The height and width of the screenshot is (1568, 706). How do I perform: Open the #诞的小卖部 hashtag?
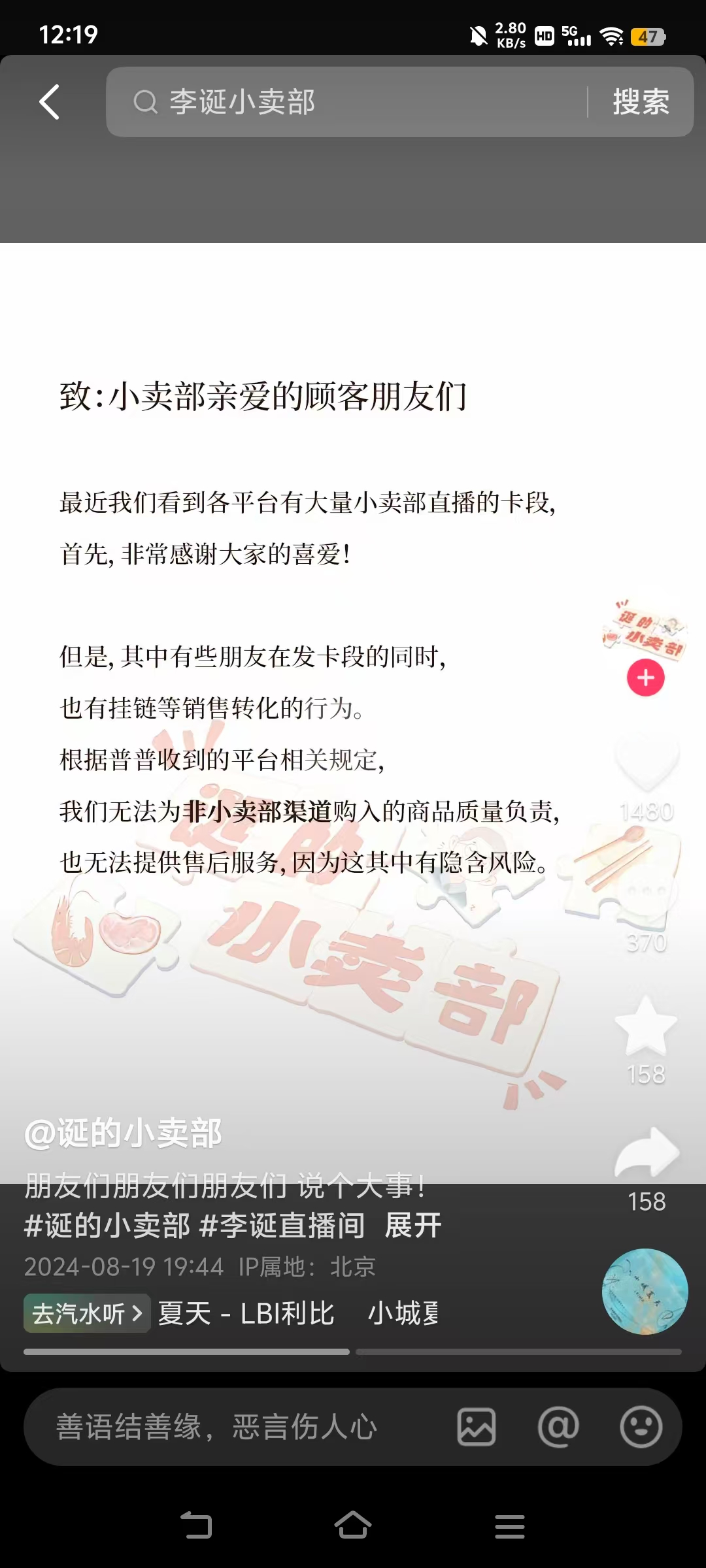[107, 1226]
